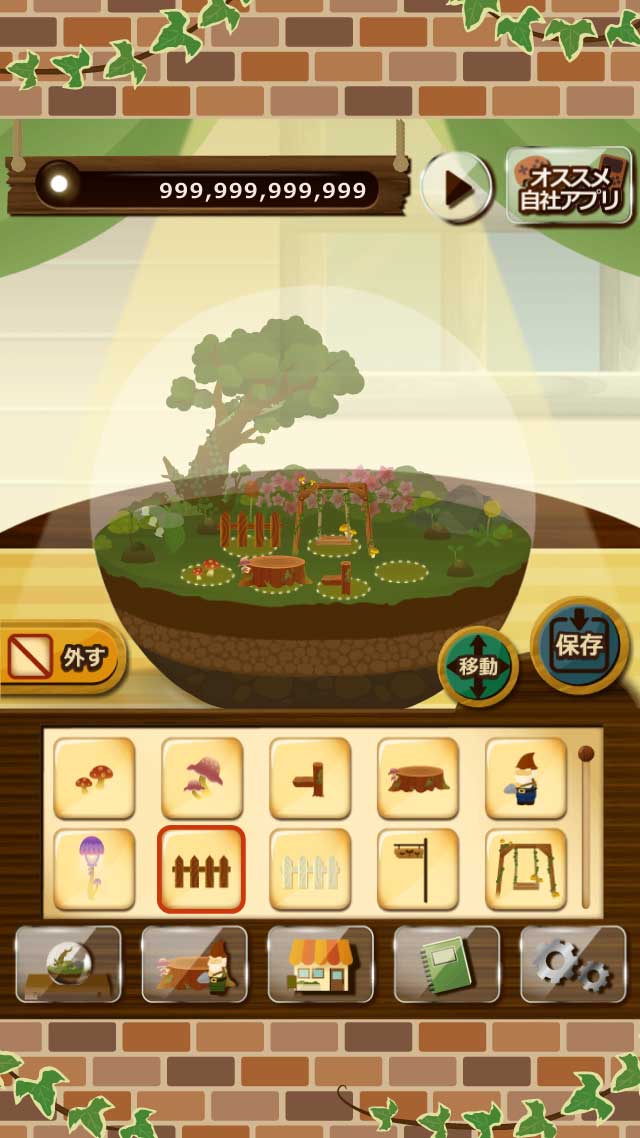This screenshot has height=1138, width=640.
Task: Open the オススメ自社アプリ recommended apps button
Action: [569, 186]
